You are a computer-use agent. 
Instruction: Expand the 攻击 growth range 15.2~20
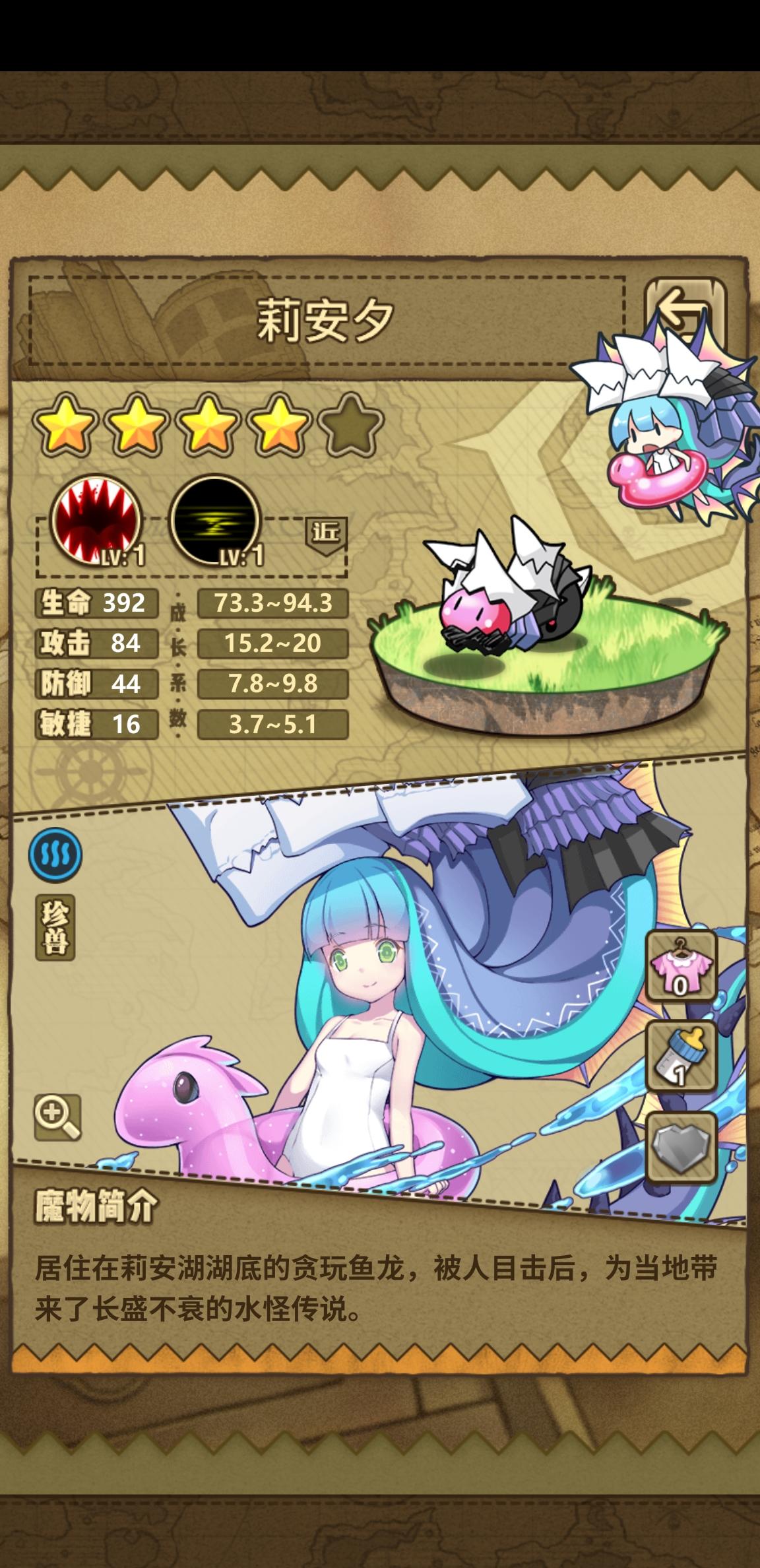(x=274, y=643)
